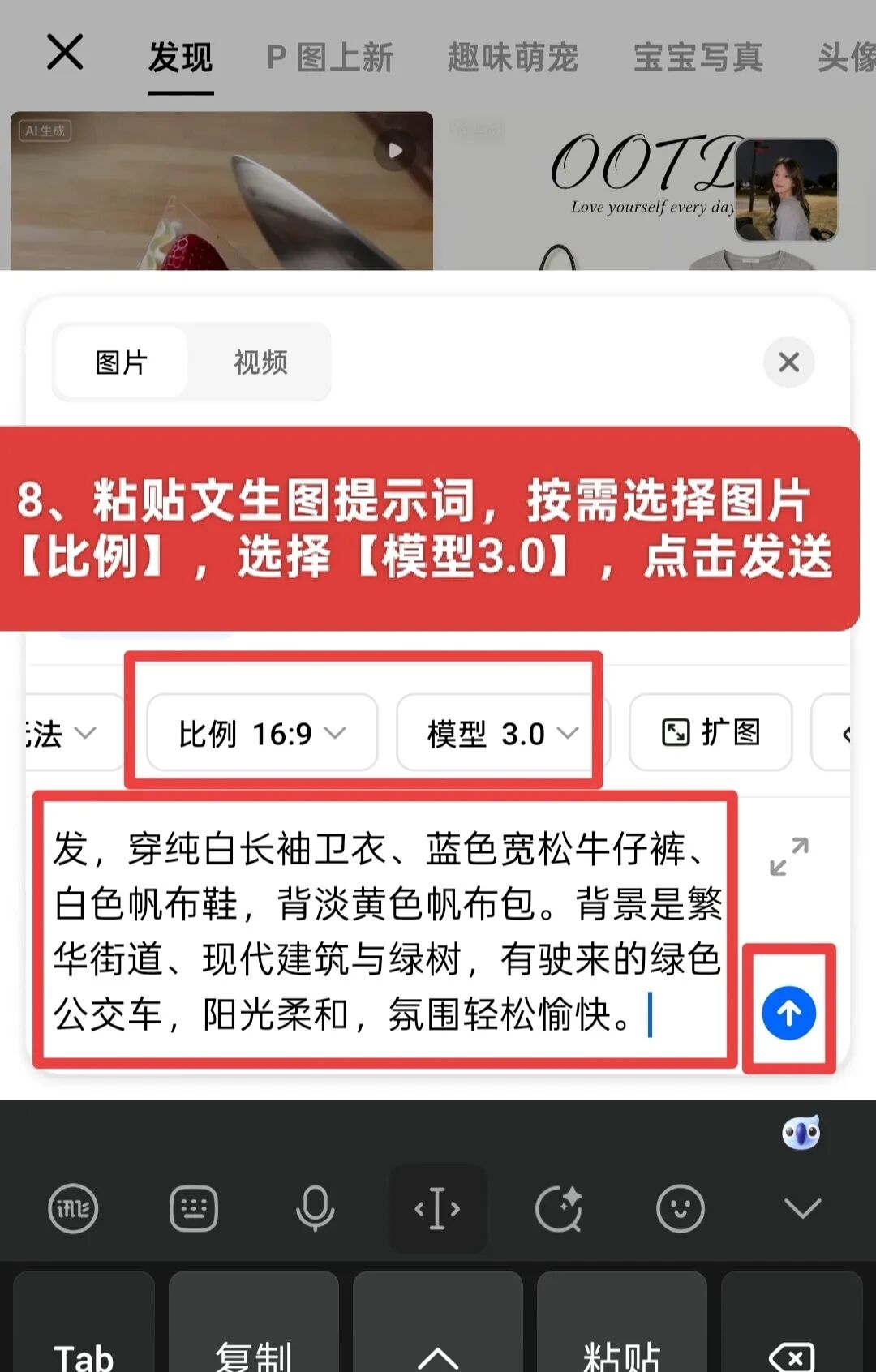Tap inside the prompt text field

(386, 931)
